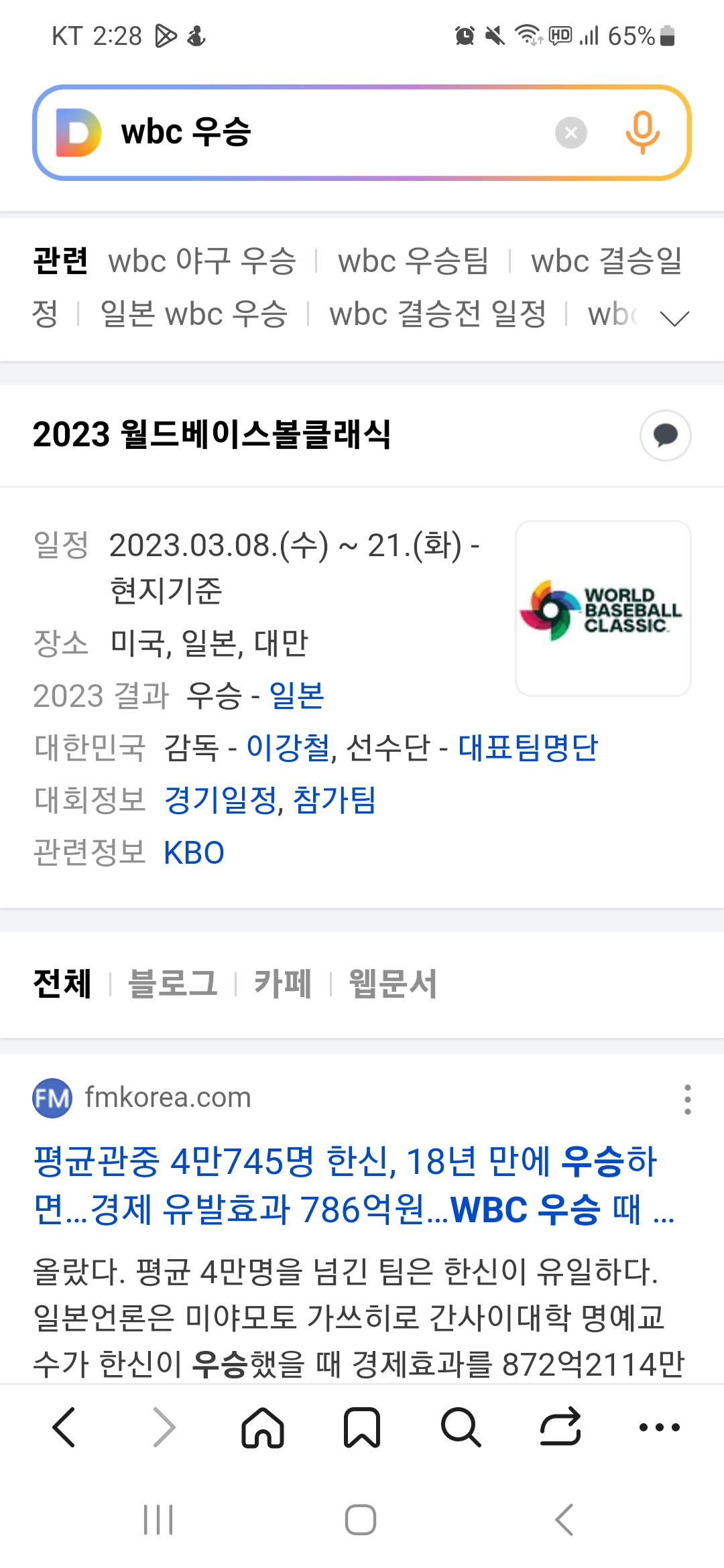This screenshot has height=1568, width=724.
Task: Switch to the '블로그' tab
Action: point(173,984)
